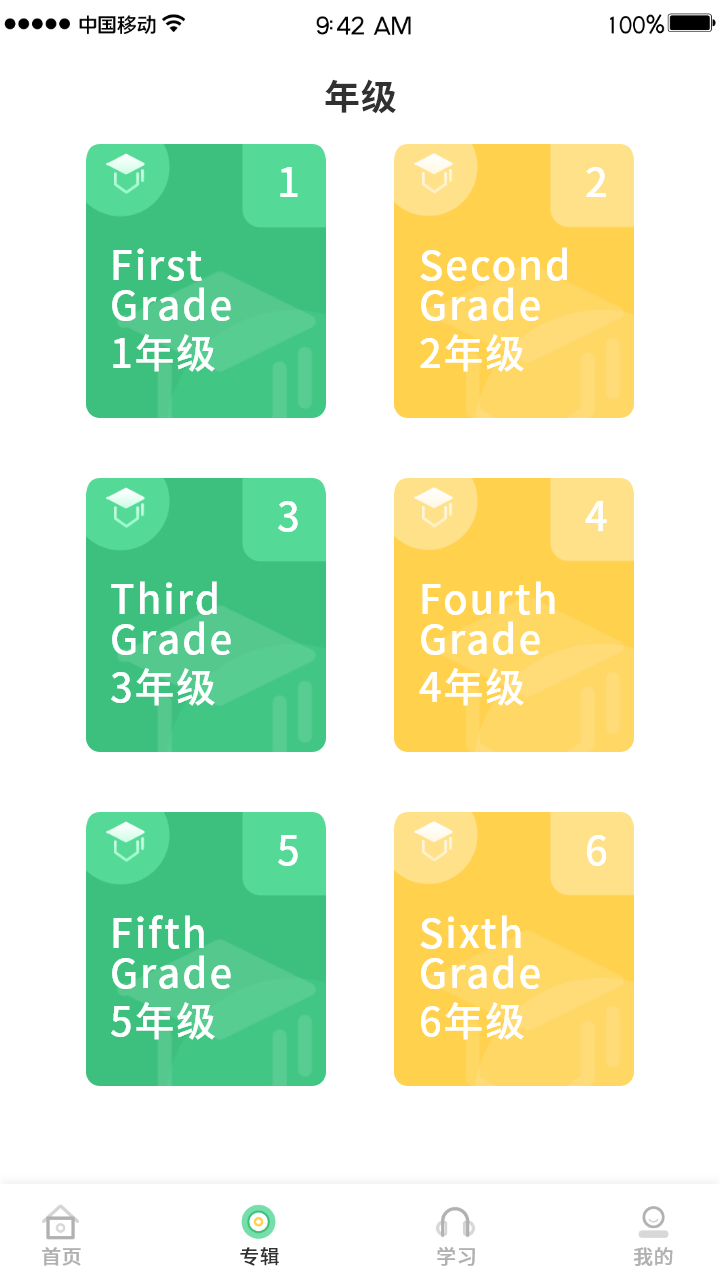Screen dimensions: 720x1280
Task: Go to the 首页 home tab
Action: pyautogui.click(x=61, y=1236)
